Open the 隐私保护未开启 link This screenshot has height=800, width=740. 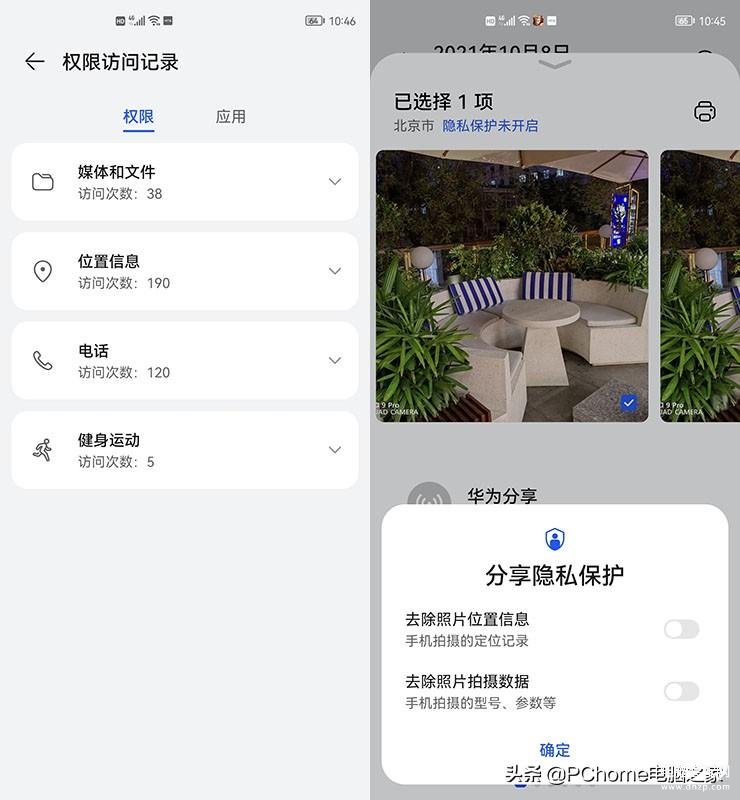point(490,126)
